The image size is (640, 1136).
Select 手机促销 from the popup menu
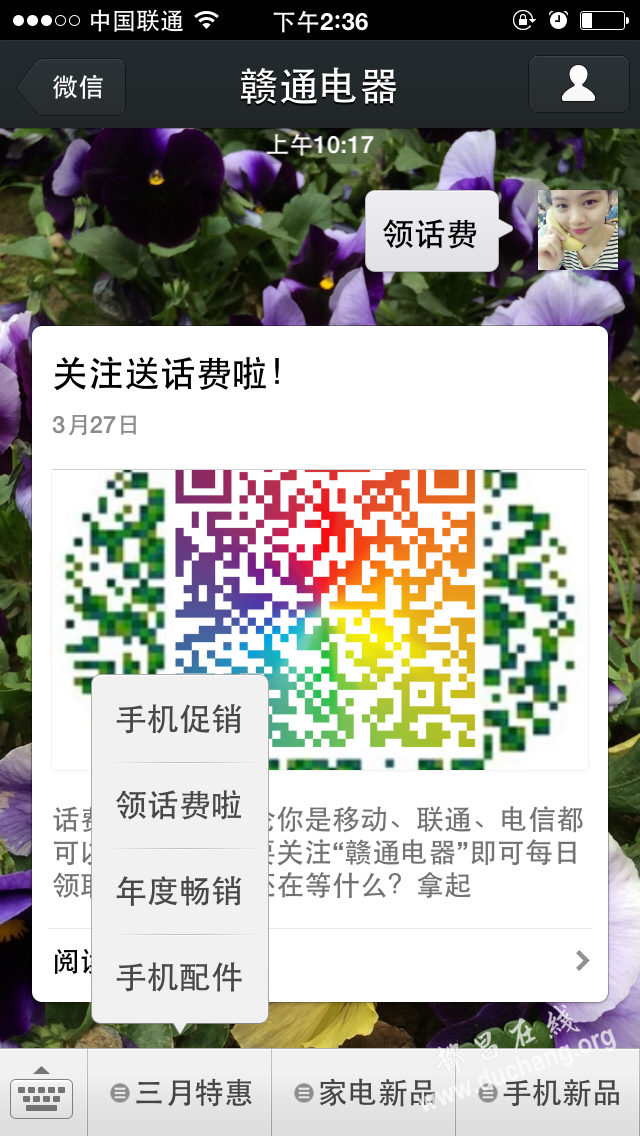[x=179, y=719]
